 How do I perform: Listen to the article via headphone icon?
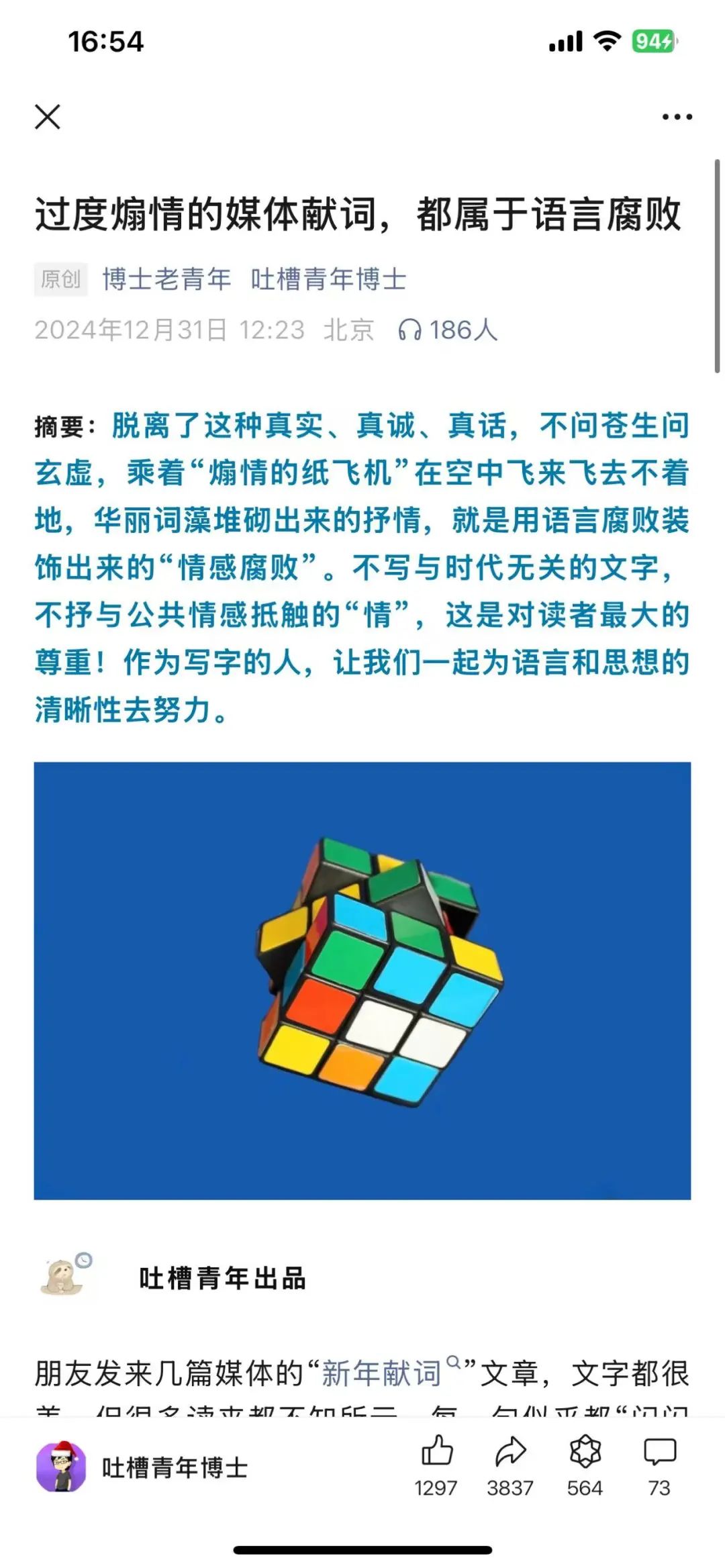pos(409,330)
